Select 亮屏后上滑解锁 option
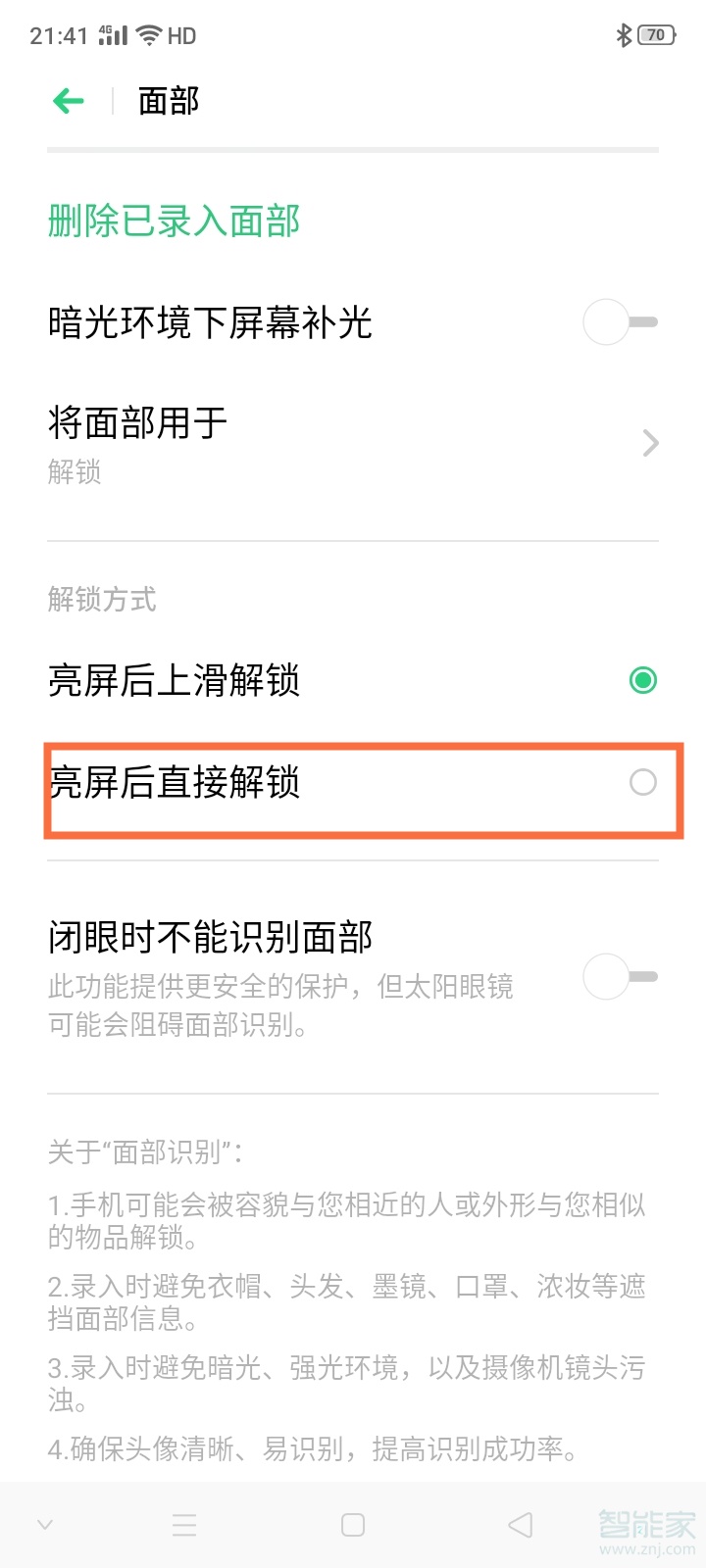The image size is (706, 1568). 642,680
